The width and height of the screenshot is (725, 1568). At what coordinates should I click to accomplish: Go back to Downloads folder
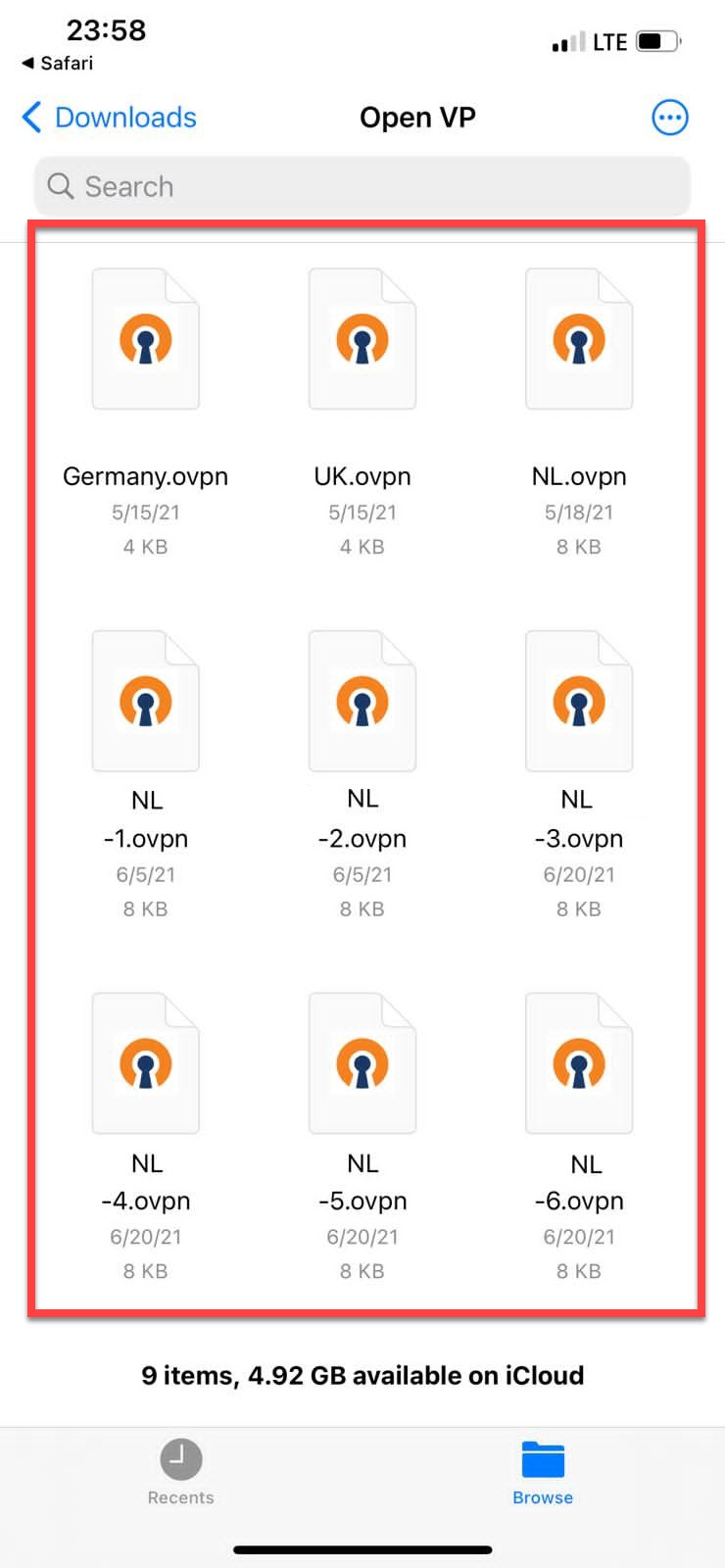coord(110,118)
